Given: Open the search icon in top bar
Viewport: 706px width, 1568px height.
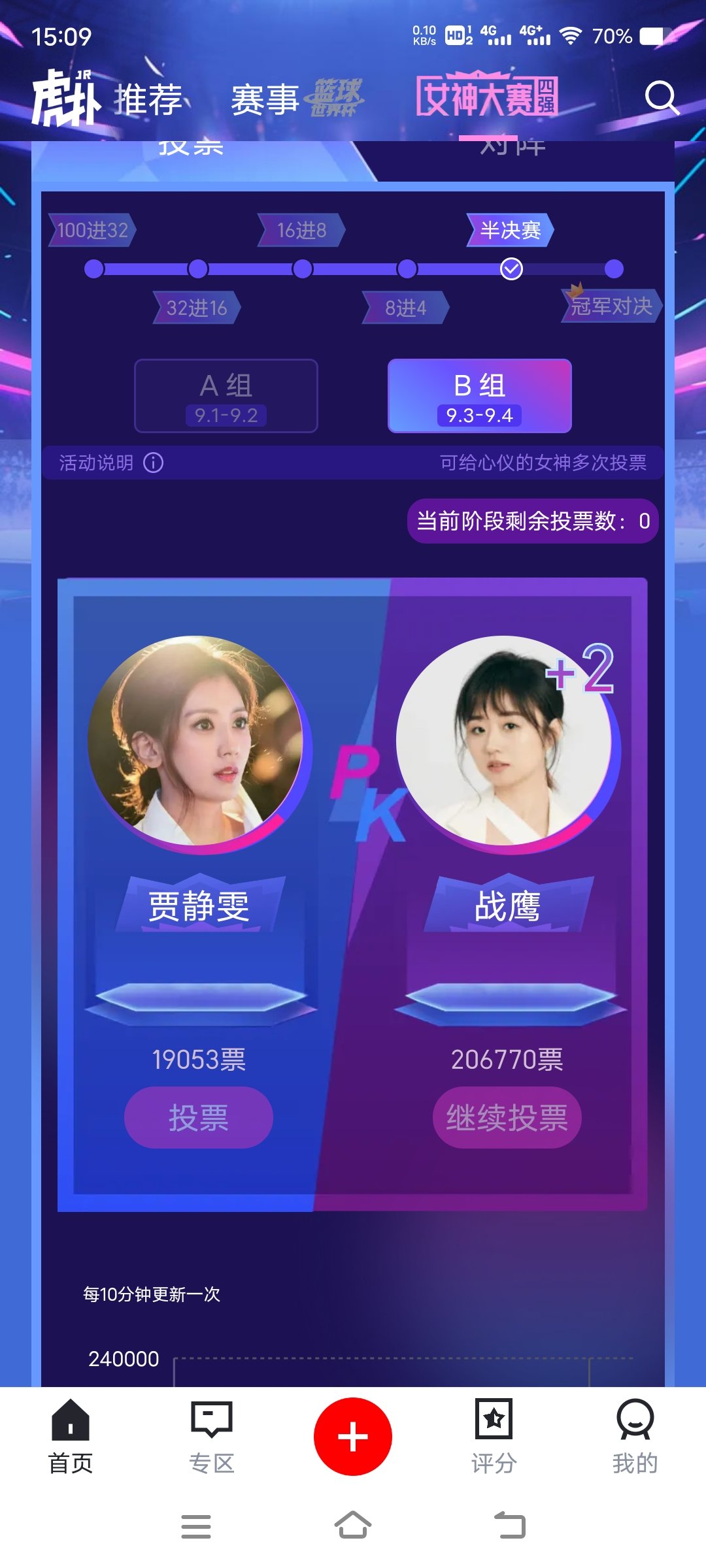Looking at the screenshot, I should 662,98.
